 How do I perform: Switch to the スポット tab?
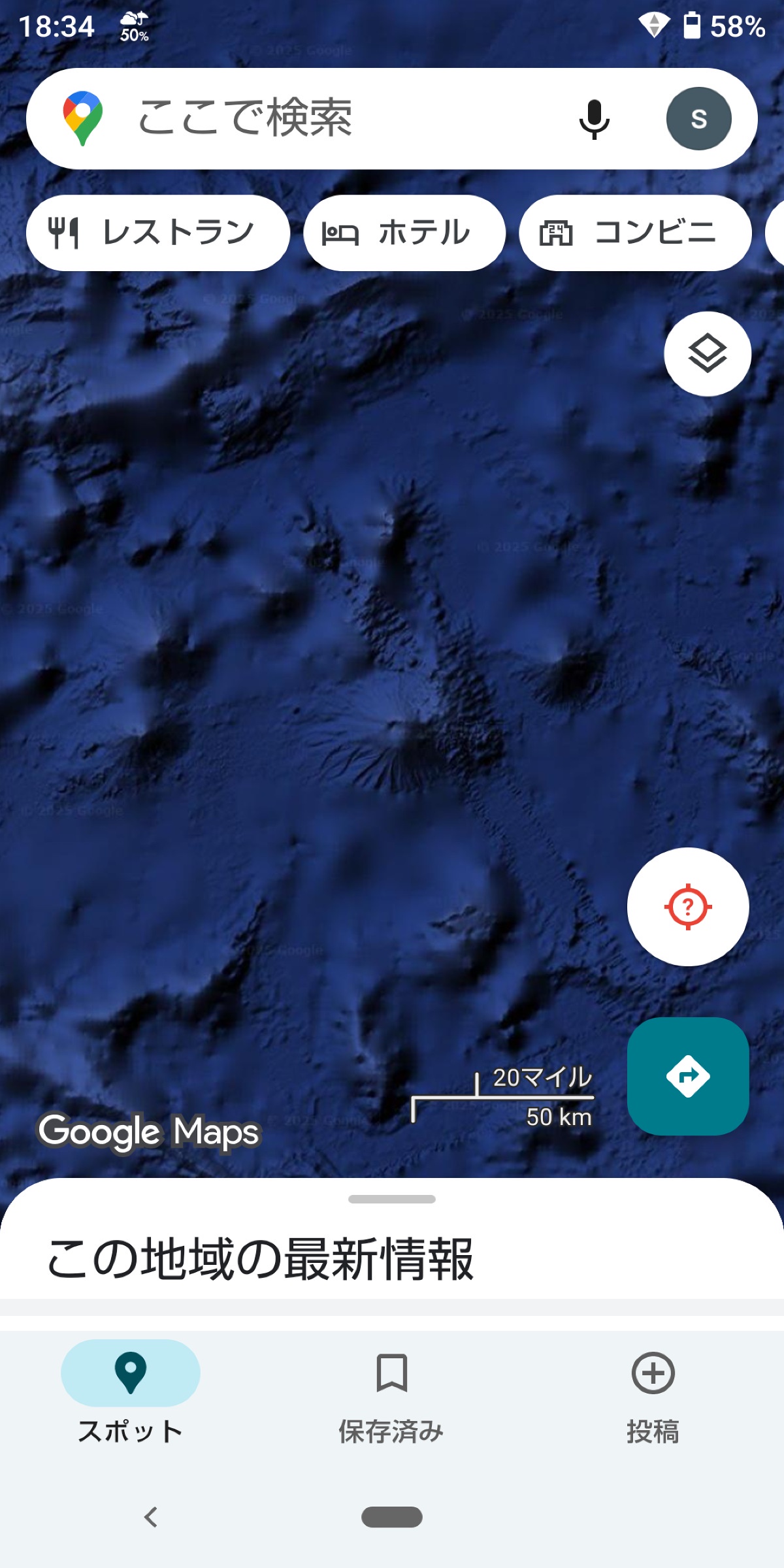click(131, 1393)
